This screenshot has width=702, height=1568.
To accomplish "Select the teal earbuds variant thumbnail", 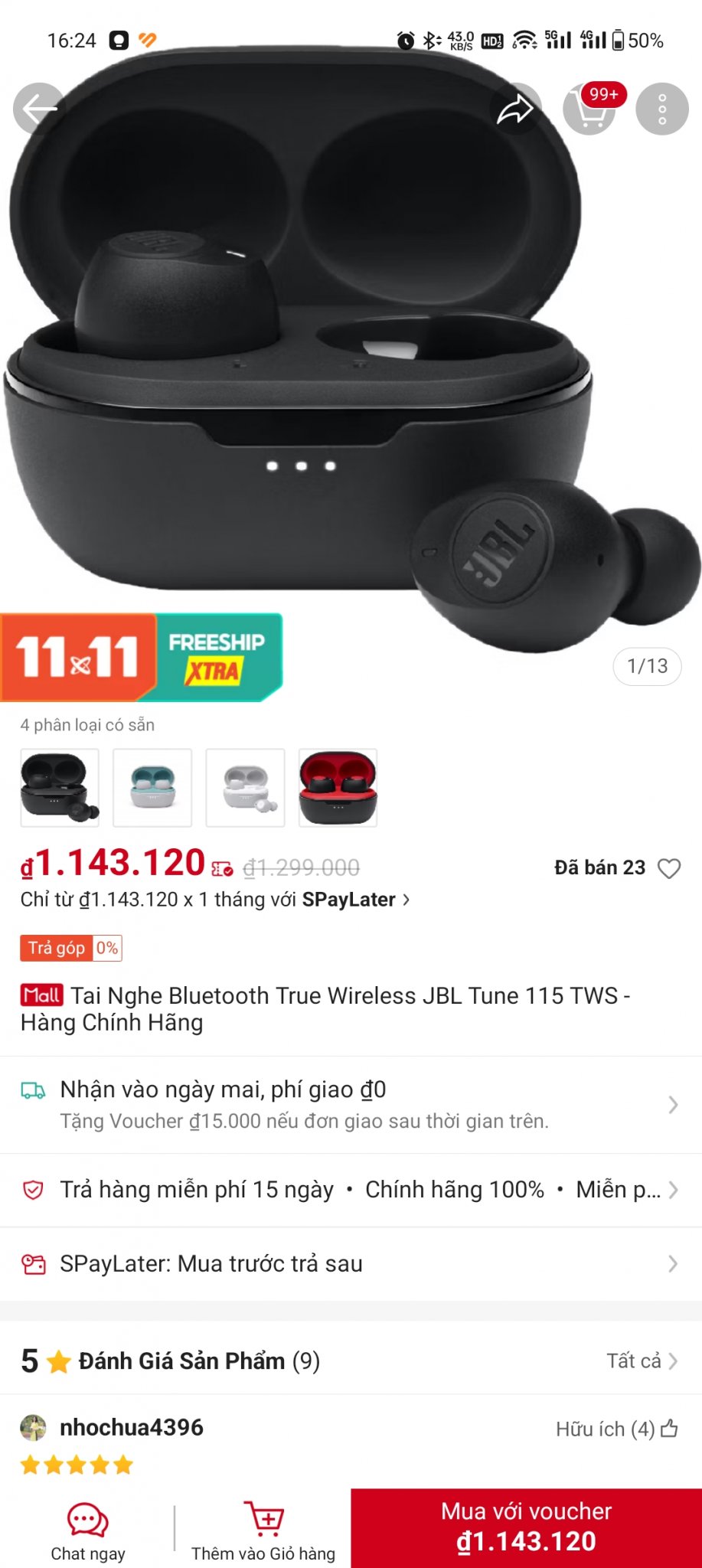I will [x=152, y=788].
